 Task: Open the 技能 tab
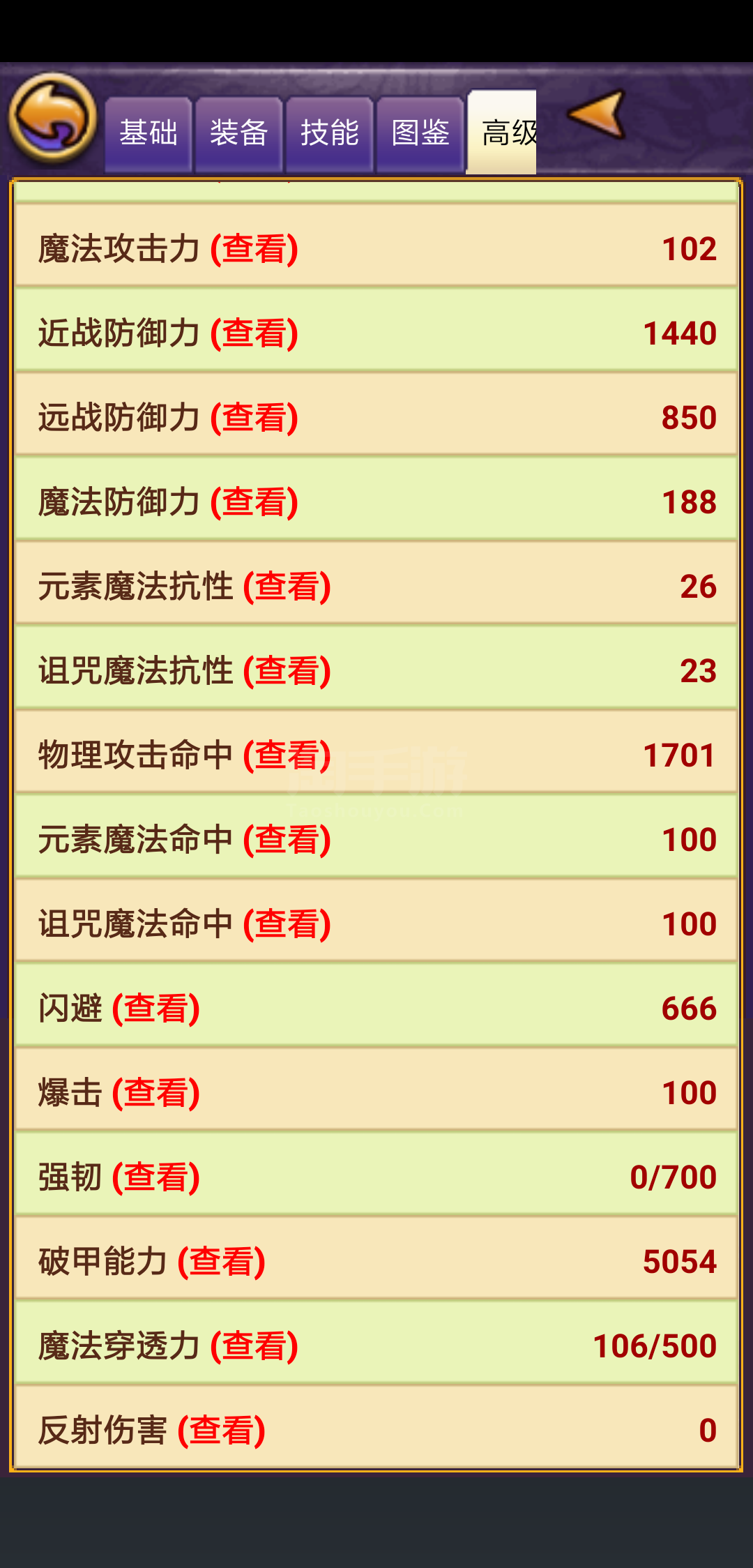(x=329, y=135)
